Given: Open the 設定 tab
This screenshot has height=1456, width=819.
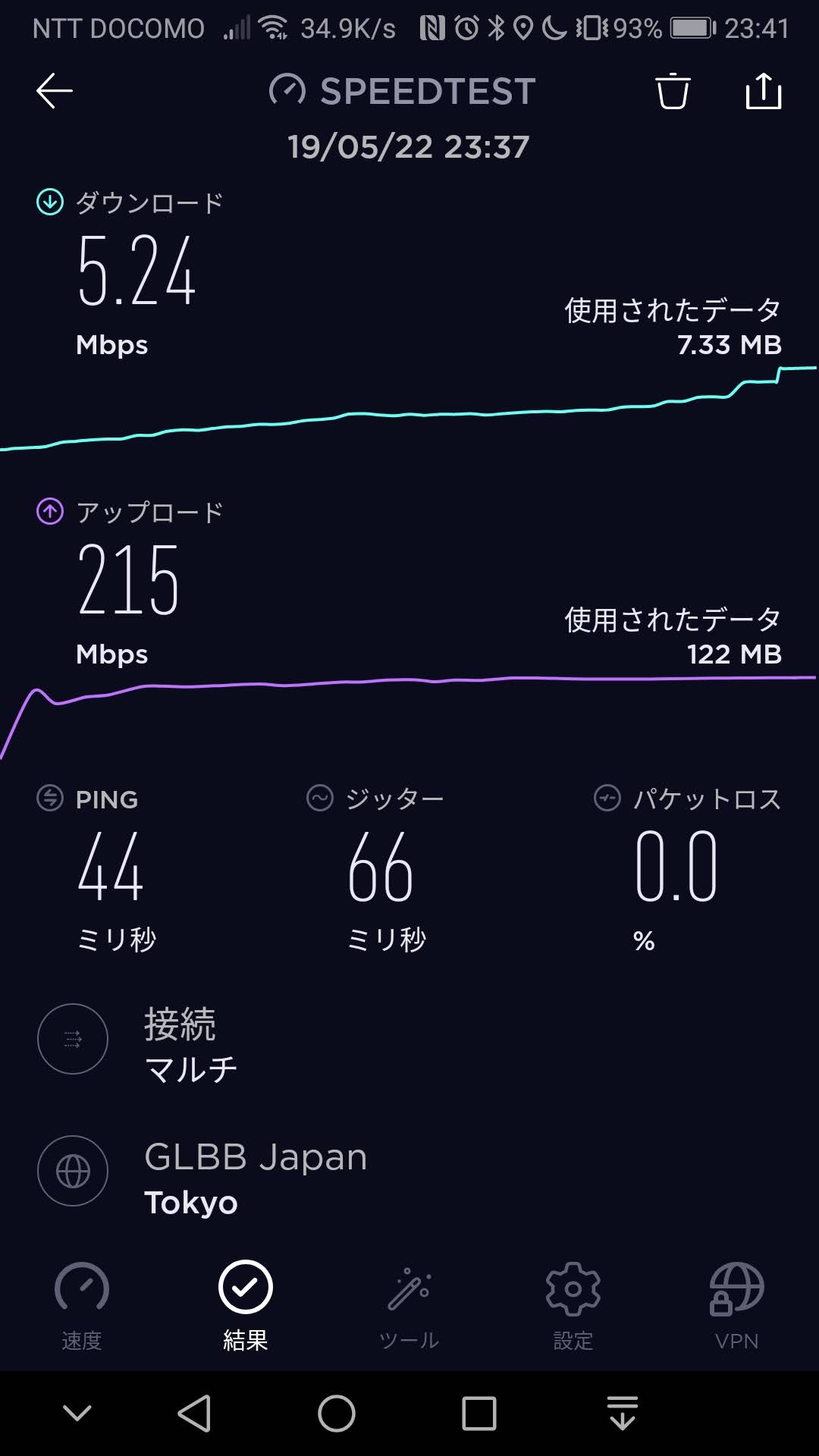Looking at the screenshot, I should [x=573, y=1306].
